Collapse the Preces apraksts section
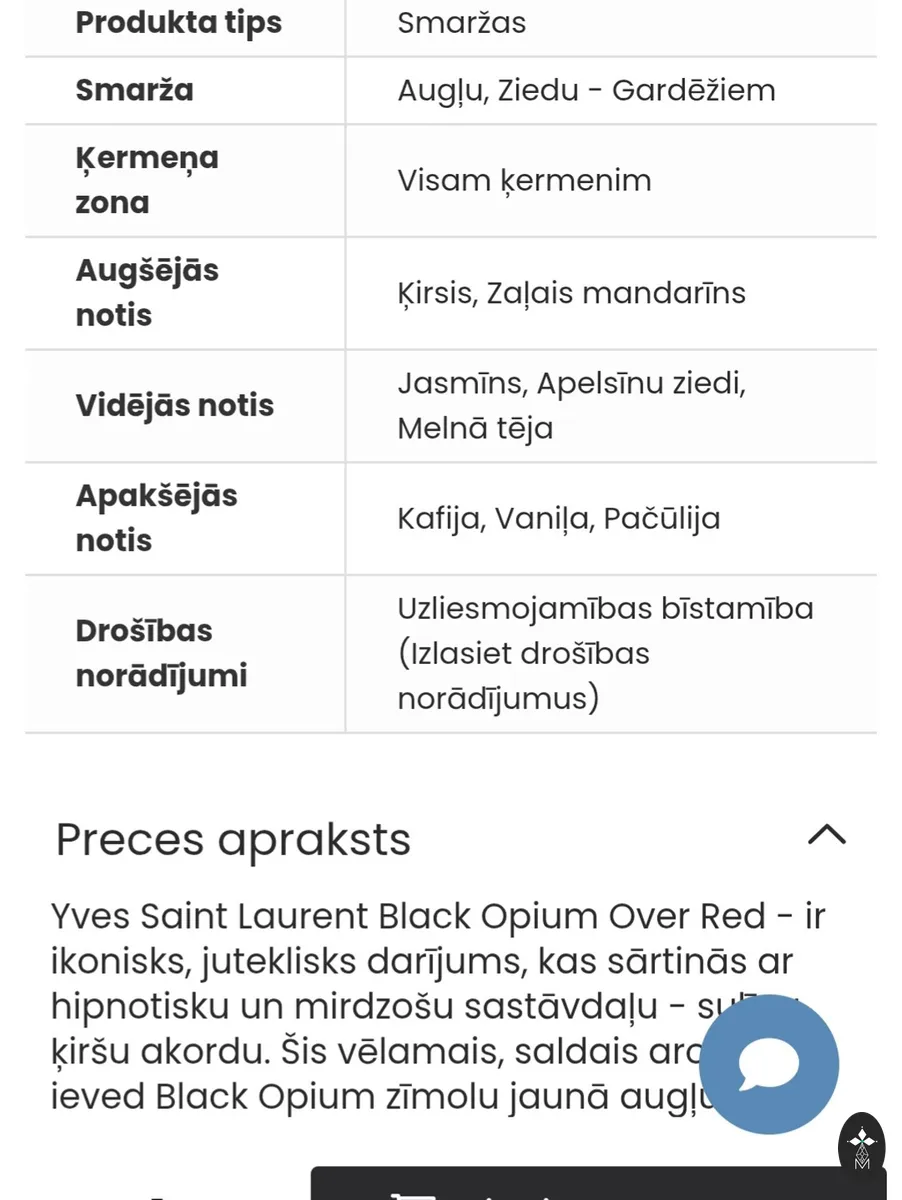Screen dimensions: 902x1200 [826, 835]
